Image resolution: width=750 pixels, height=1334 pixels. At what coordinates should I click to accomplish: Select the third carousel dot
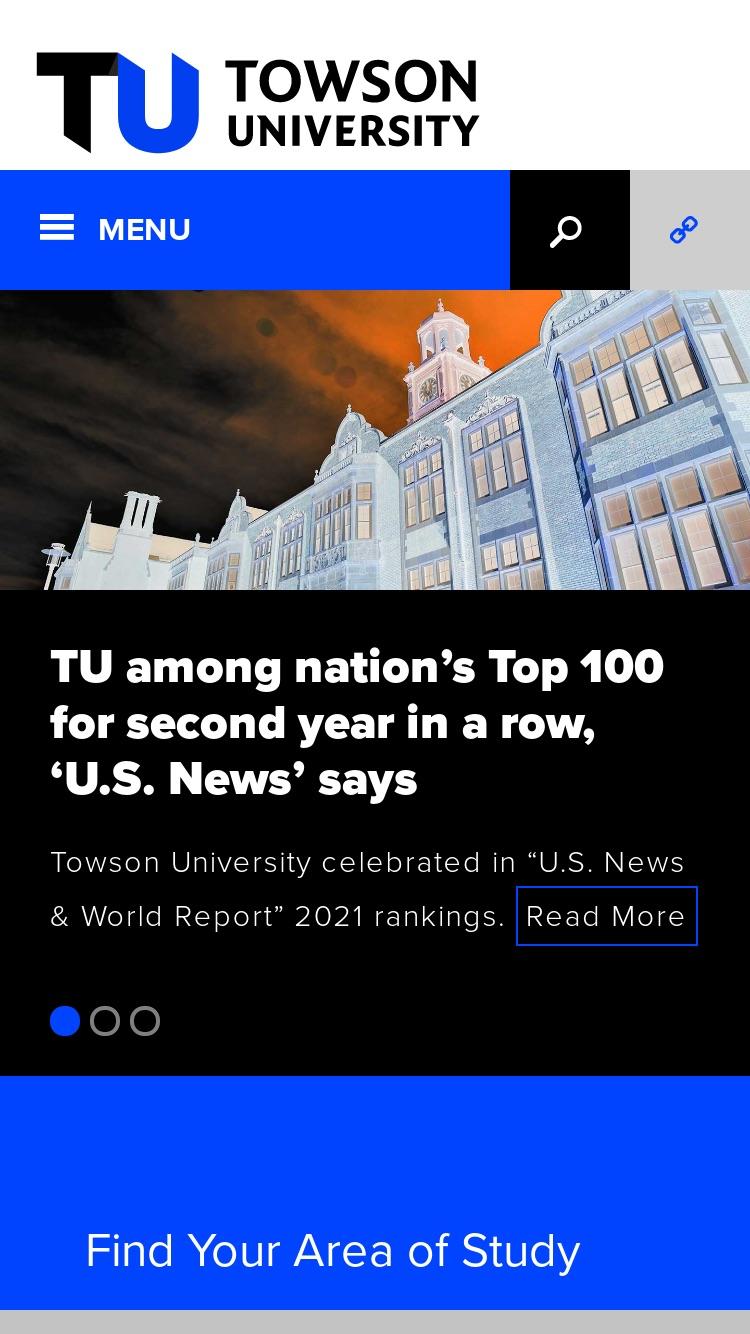pos(145,1021)
